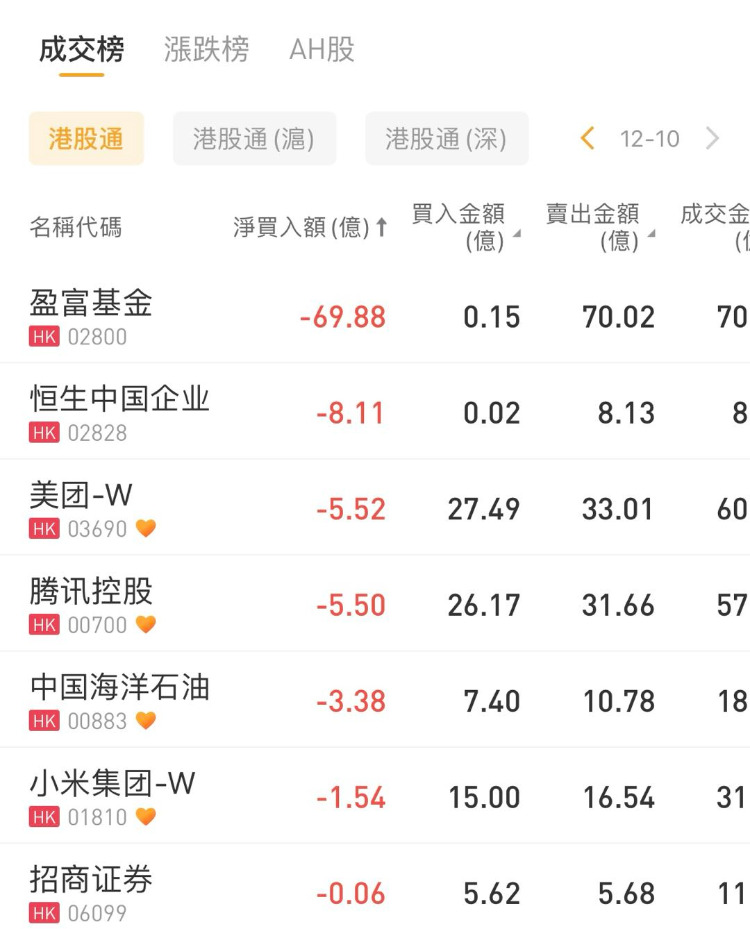Viewport: 750px width, 929px height.
Task: Open 恒生中国企业 02828 stock details
Action: pos(119,411)
